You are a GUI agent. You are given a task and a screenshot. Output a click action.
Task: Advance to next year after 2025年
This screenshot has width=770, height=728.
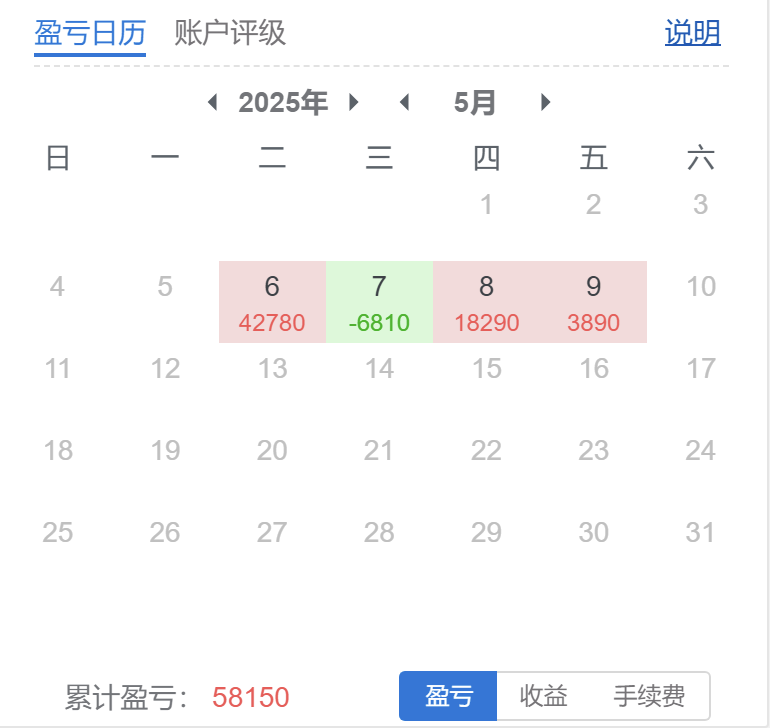tap(353, 102)
